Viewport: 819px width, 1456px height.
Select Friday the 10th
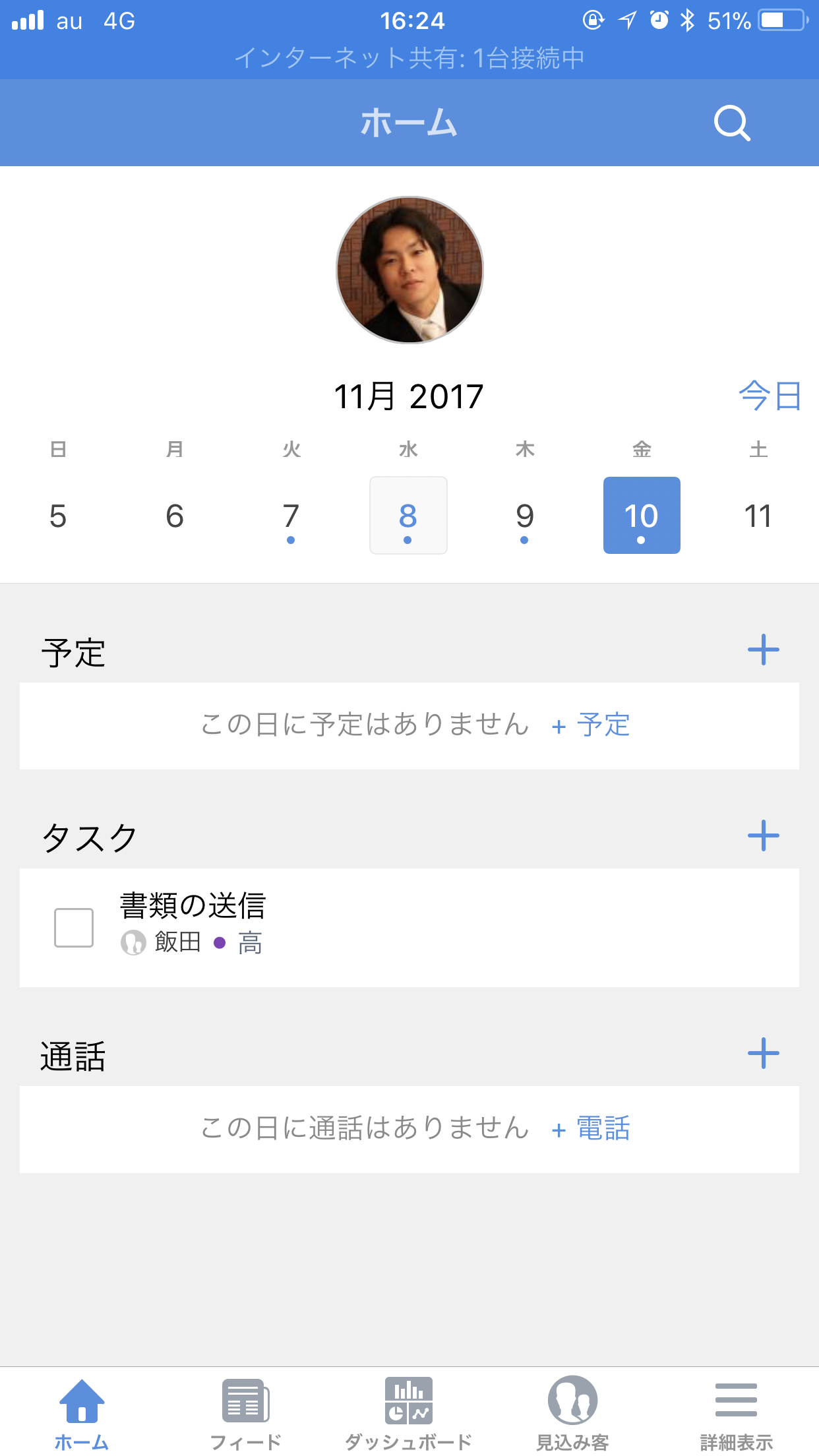[x=642, y=516]
